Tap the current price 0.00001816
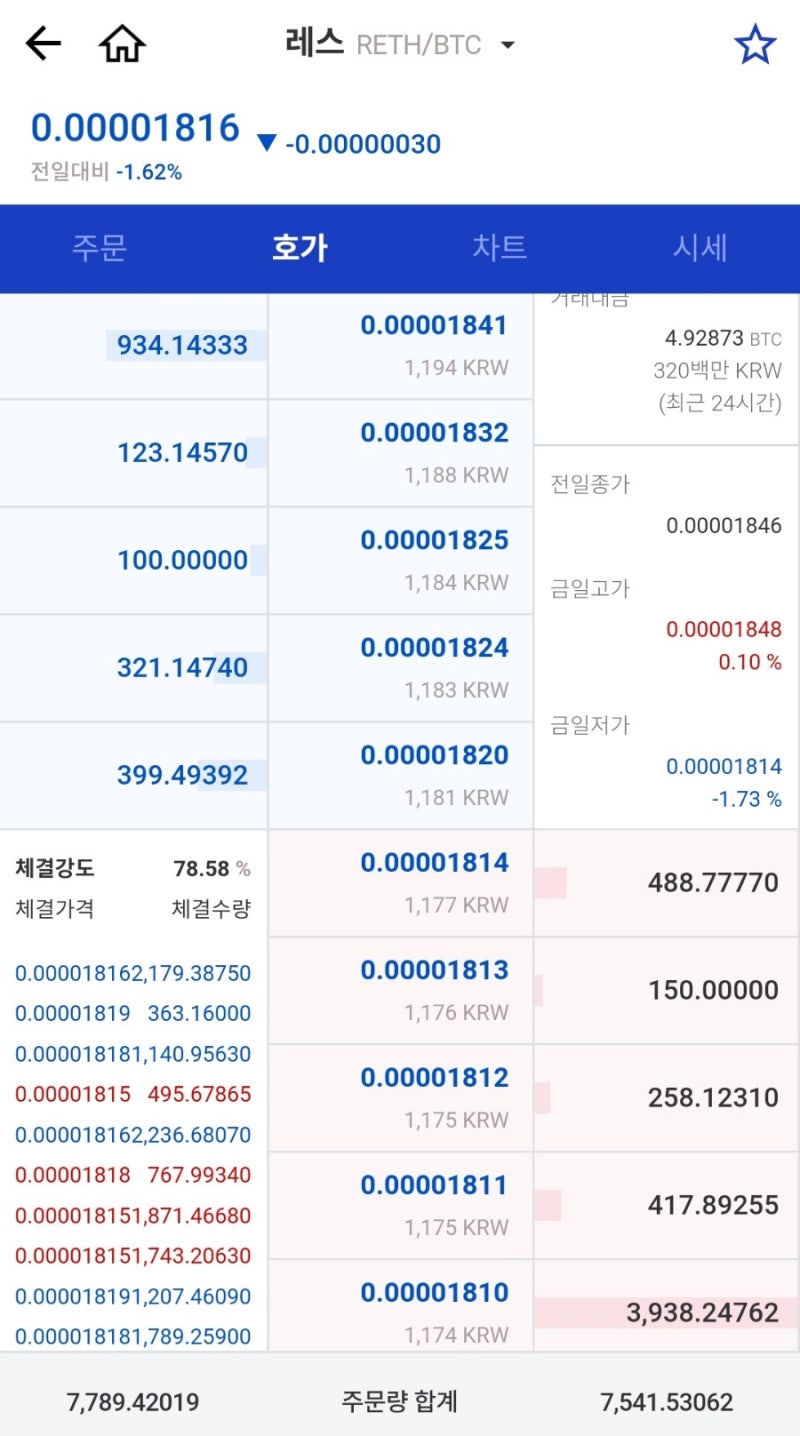Image resolution: width=800 pixels, height=1436 pixels. tap(130, 127)
